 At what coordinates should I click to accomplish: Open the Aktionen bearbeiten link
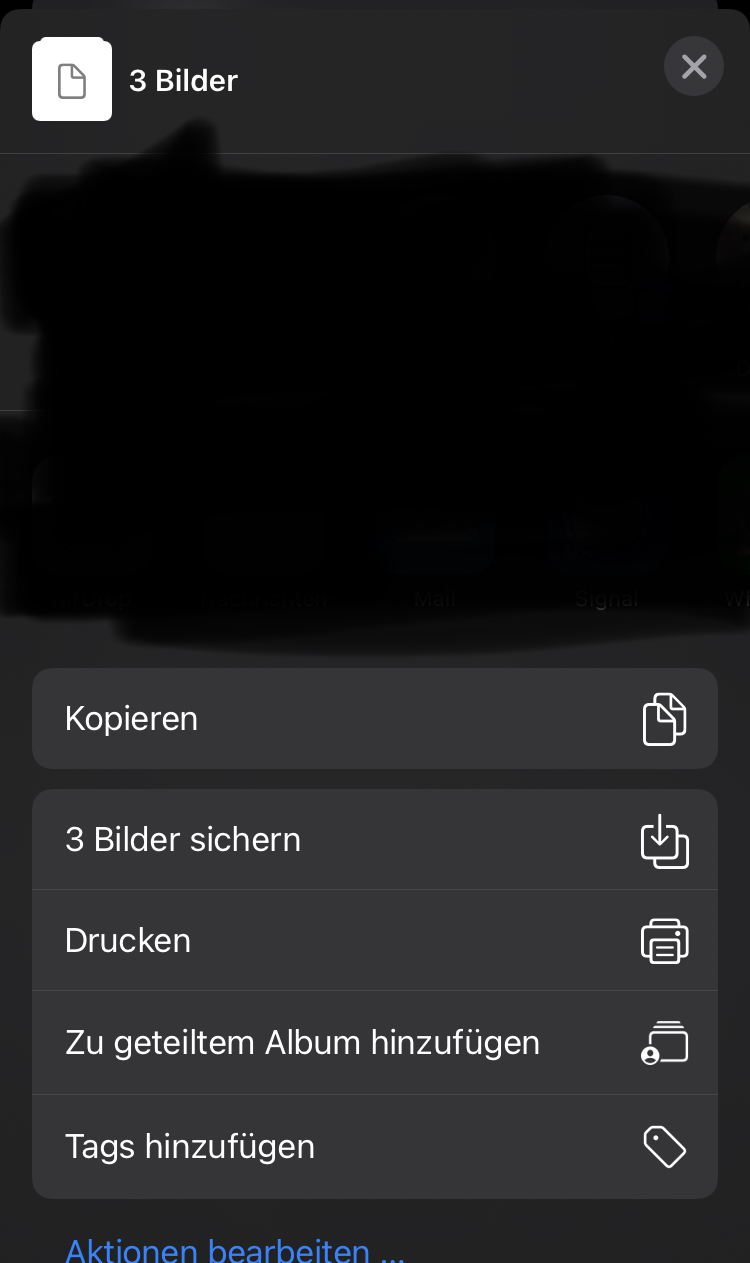tap(234, 1250)
